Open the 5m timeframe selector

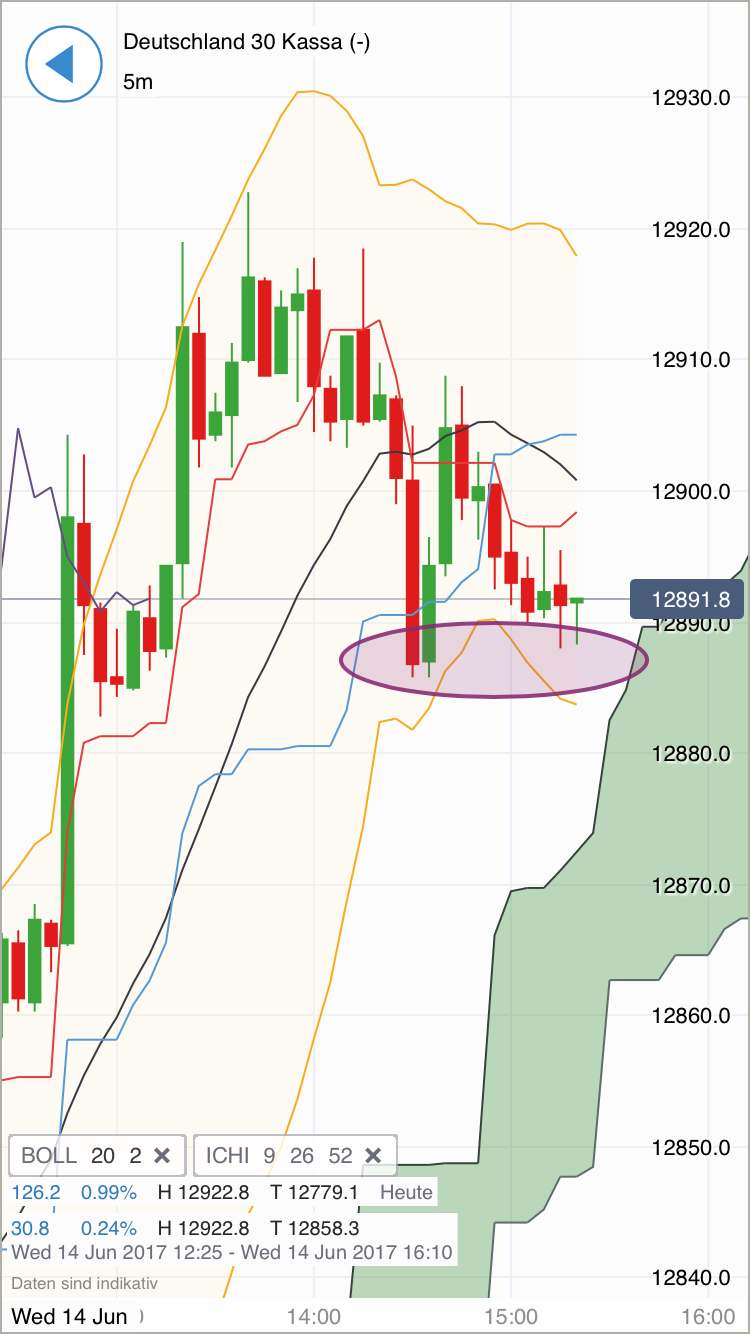135,83
